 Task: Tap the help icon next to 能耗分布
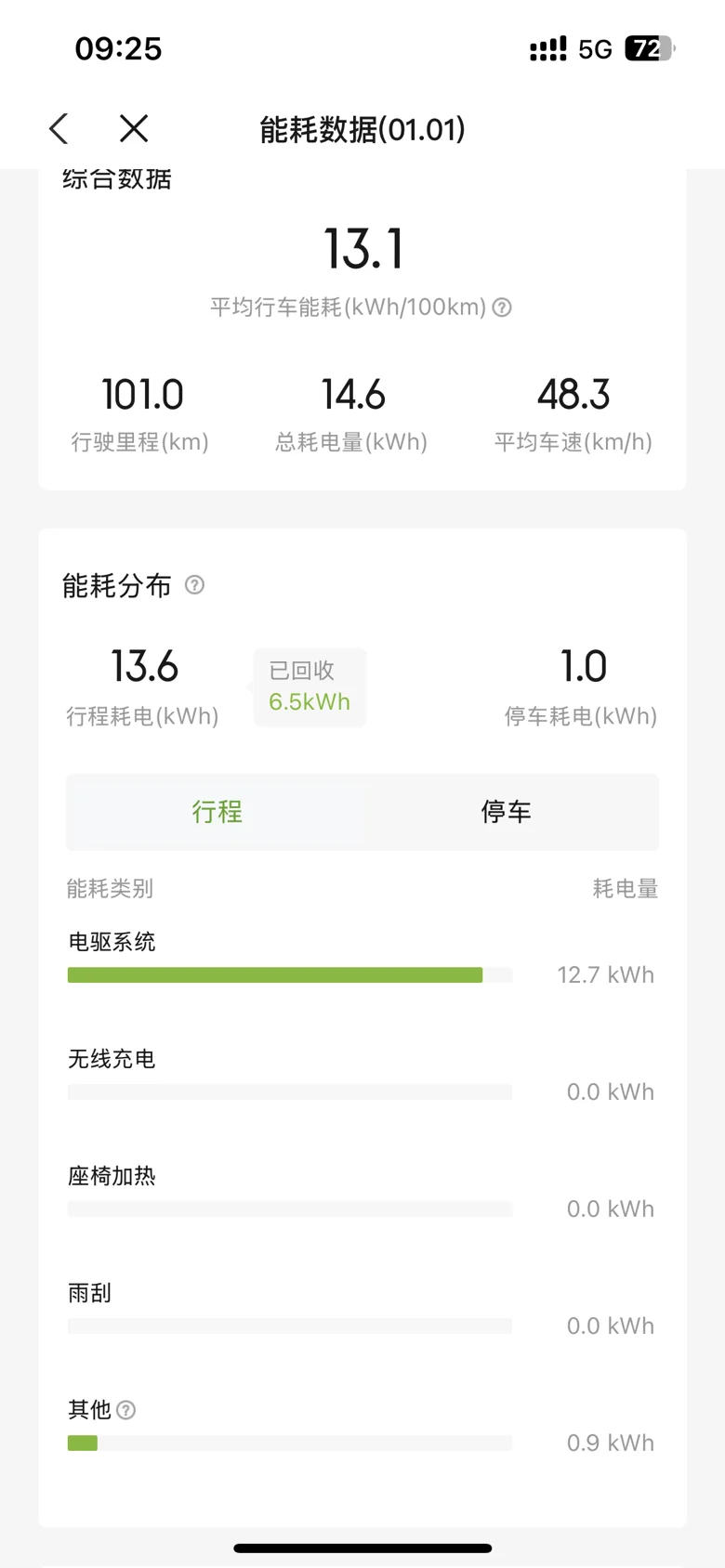(194, 585)
